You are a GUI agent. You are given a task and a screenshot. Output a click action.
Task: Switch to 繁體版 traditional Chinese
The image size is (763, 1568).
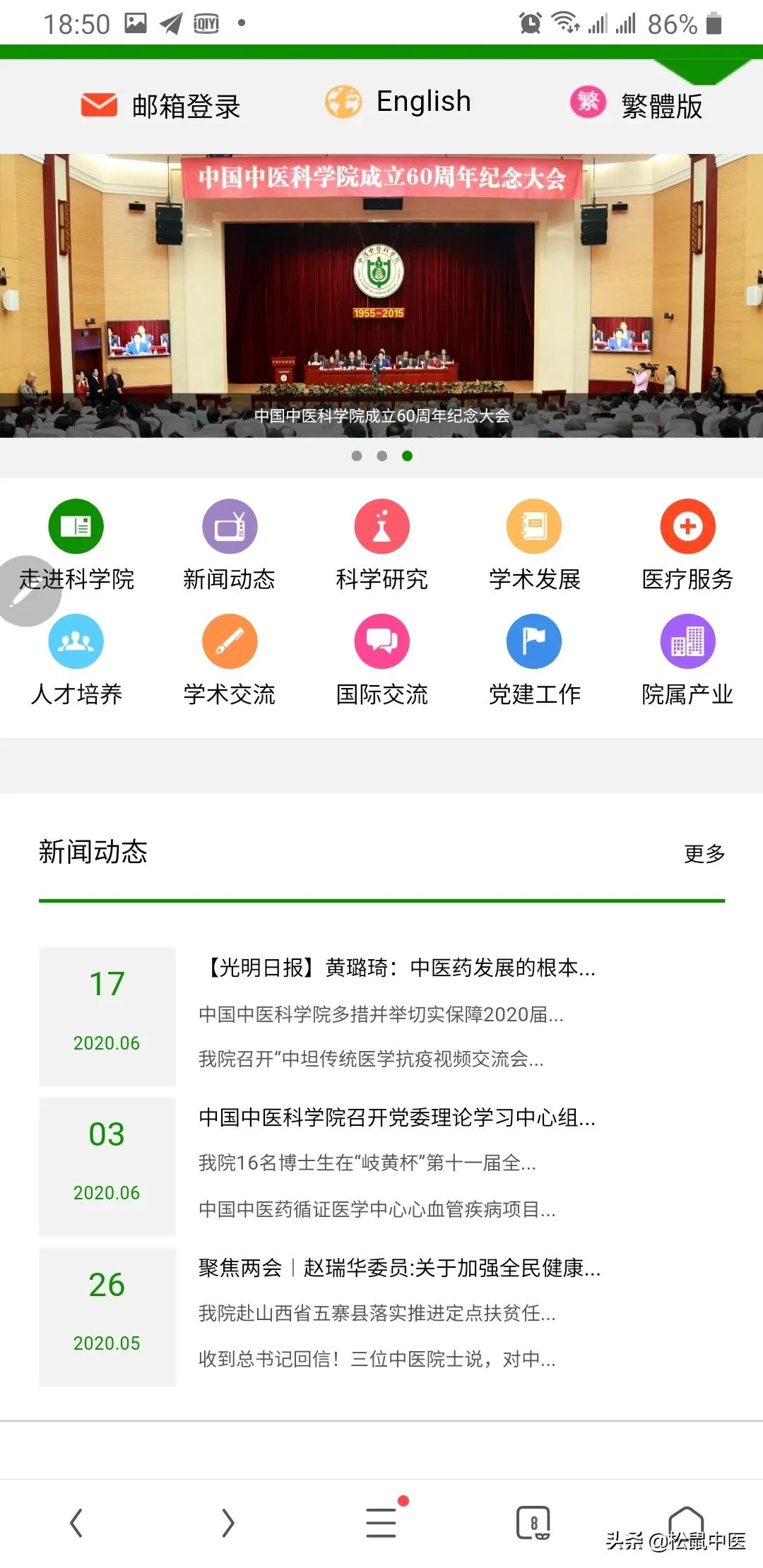637,106
